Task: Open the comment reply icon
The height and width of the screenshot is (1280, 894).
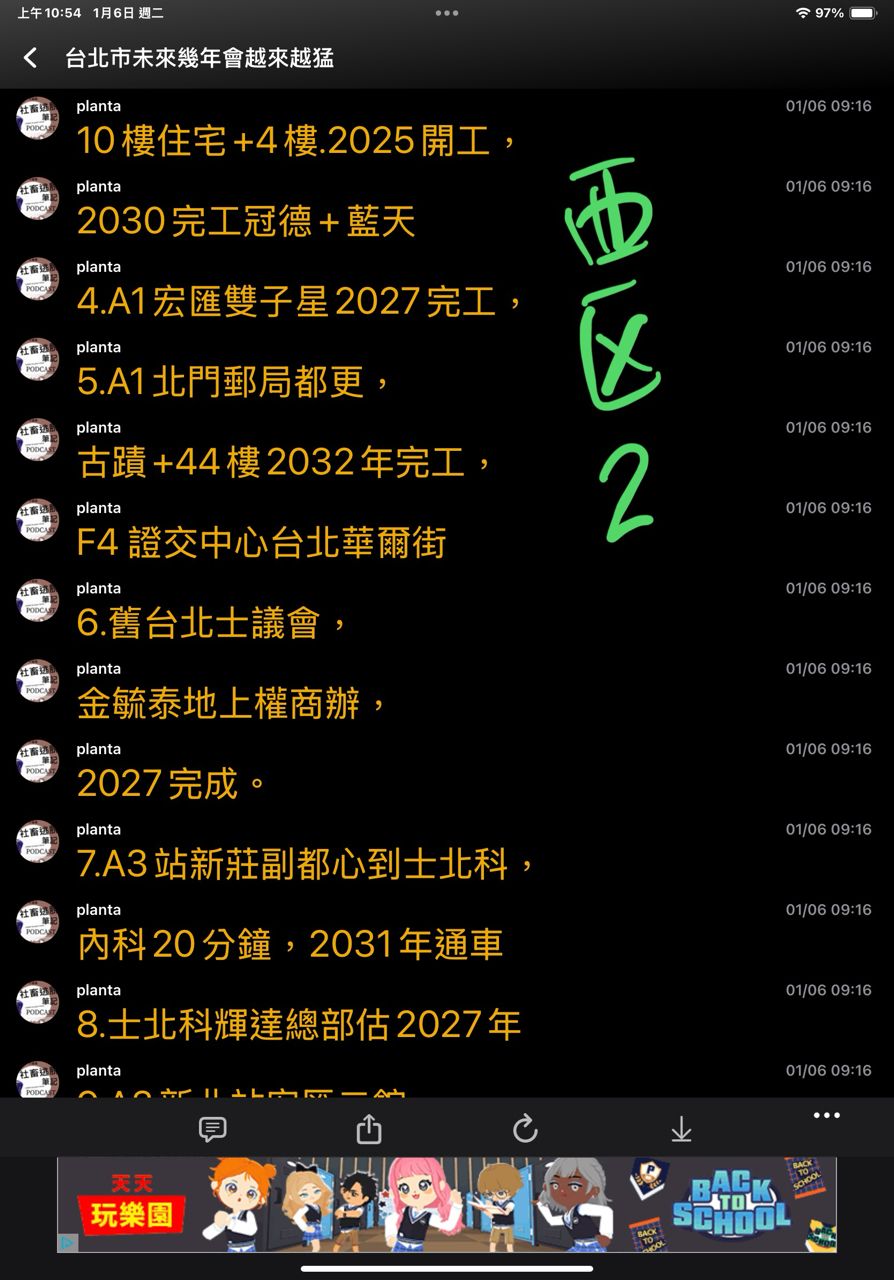Action: tap(212, 1129)
